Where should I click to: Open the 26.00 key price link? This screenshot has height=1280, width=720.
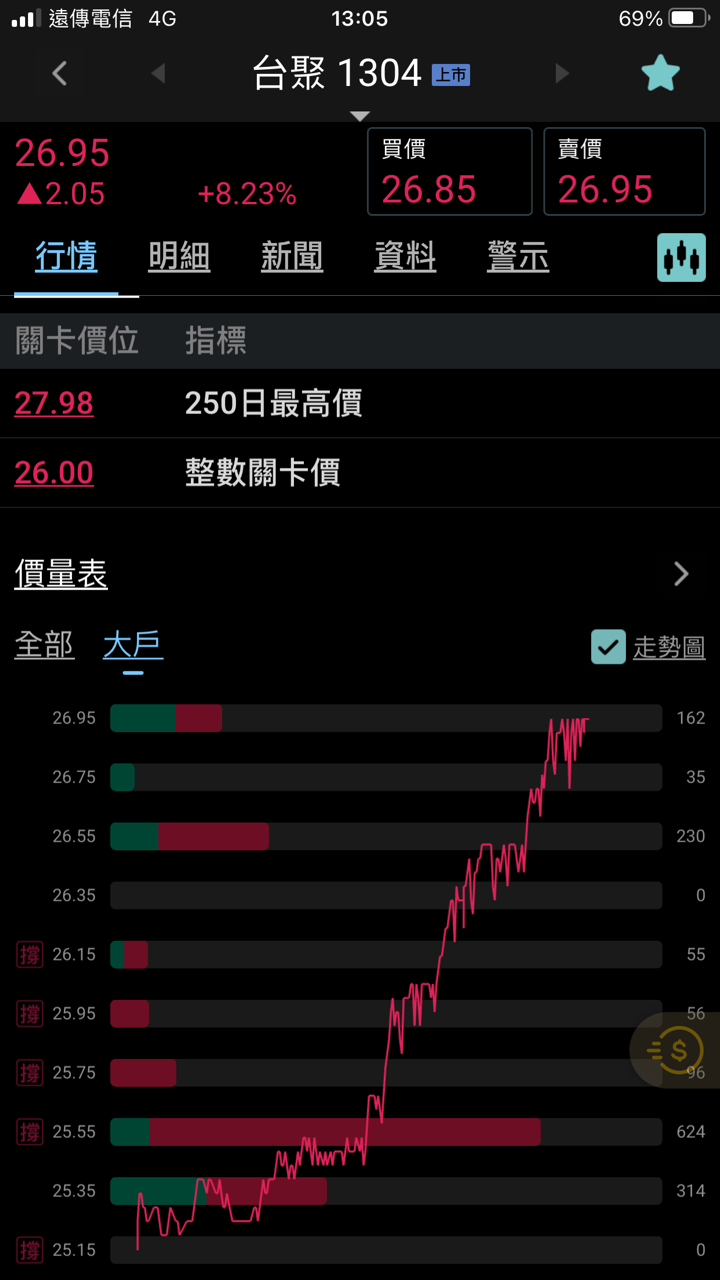54,473
